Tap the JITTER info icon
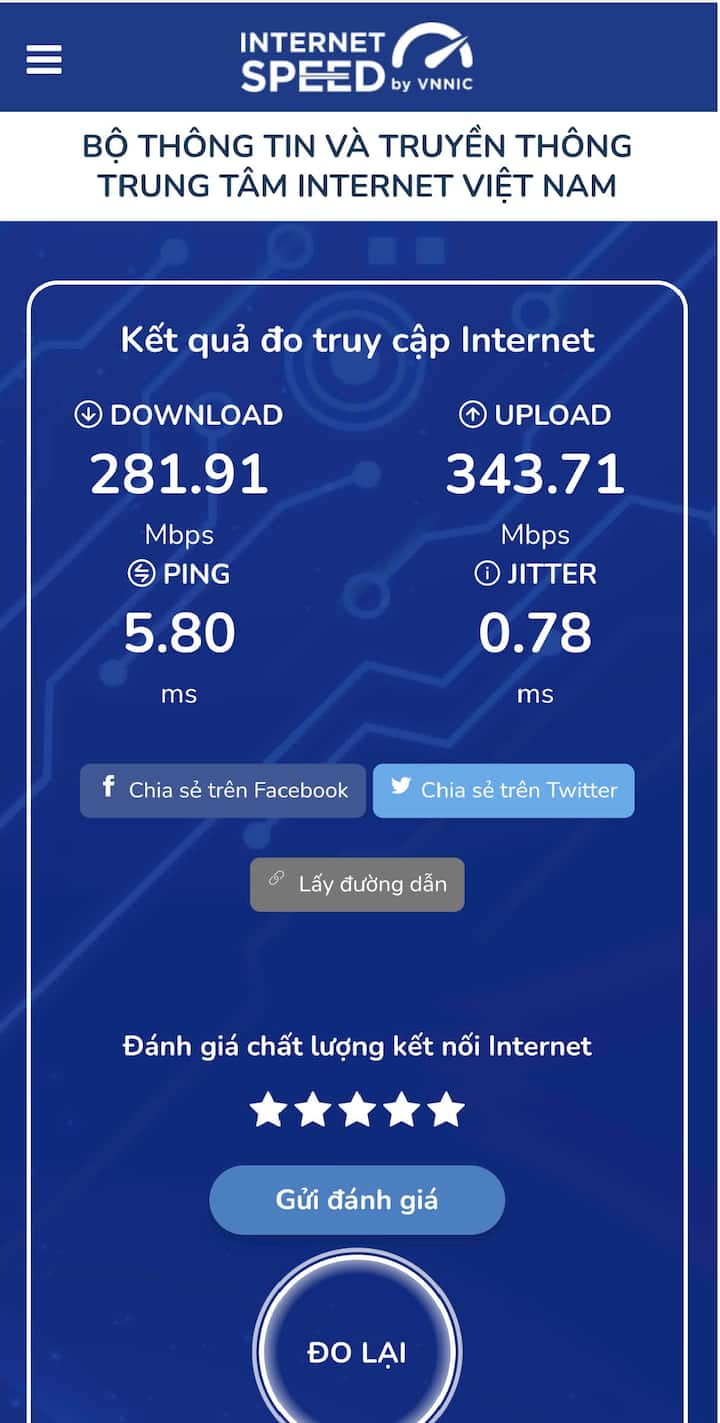This screenshot has width=720, height=1423. (x=487, y=574)
